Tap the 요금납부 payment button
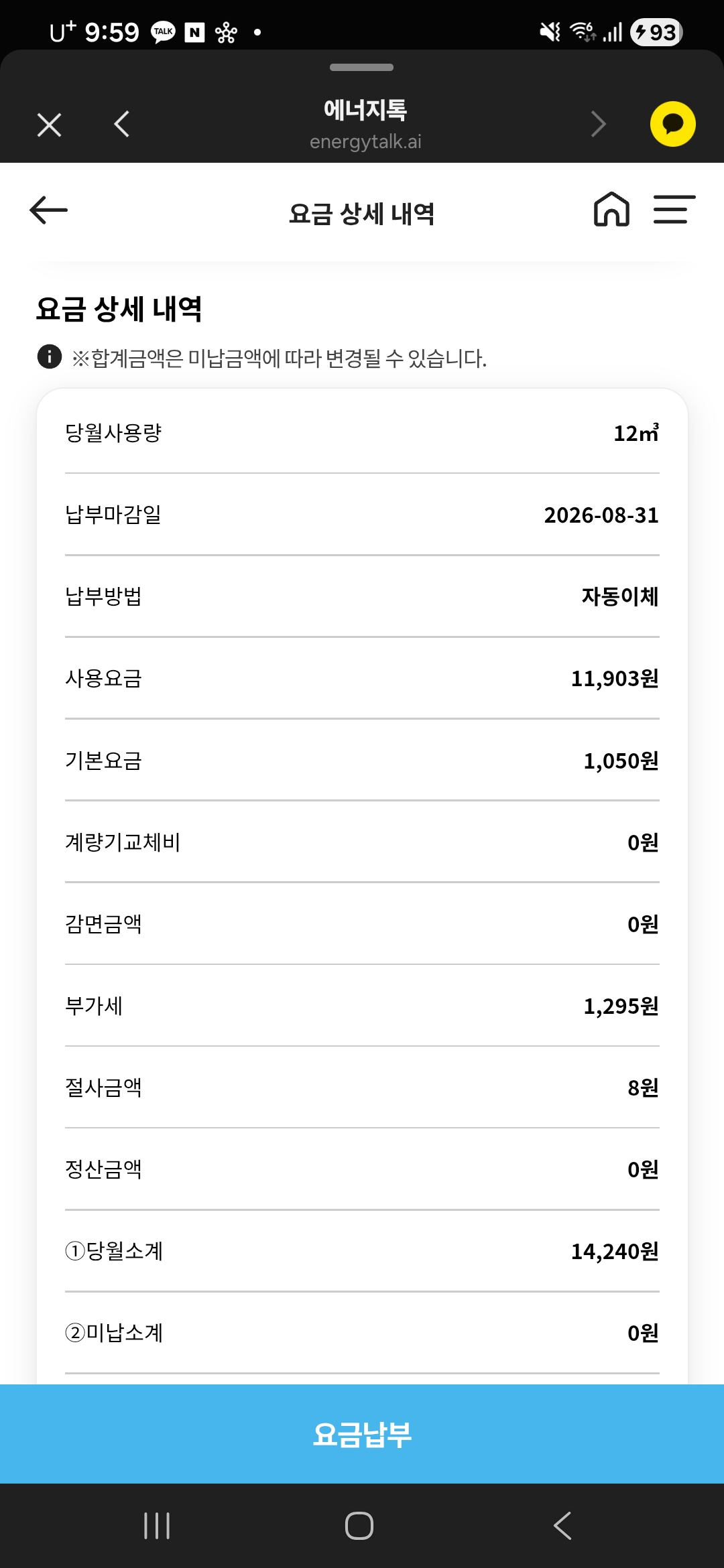724x1568 pixels. (362, 1434)
